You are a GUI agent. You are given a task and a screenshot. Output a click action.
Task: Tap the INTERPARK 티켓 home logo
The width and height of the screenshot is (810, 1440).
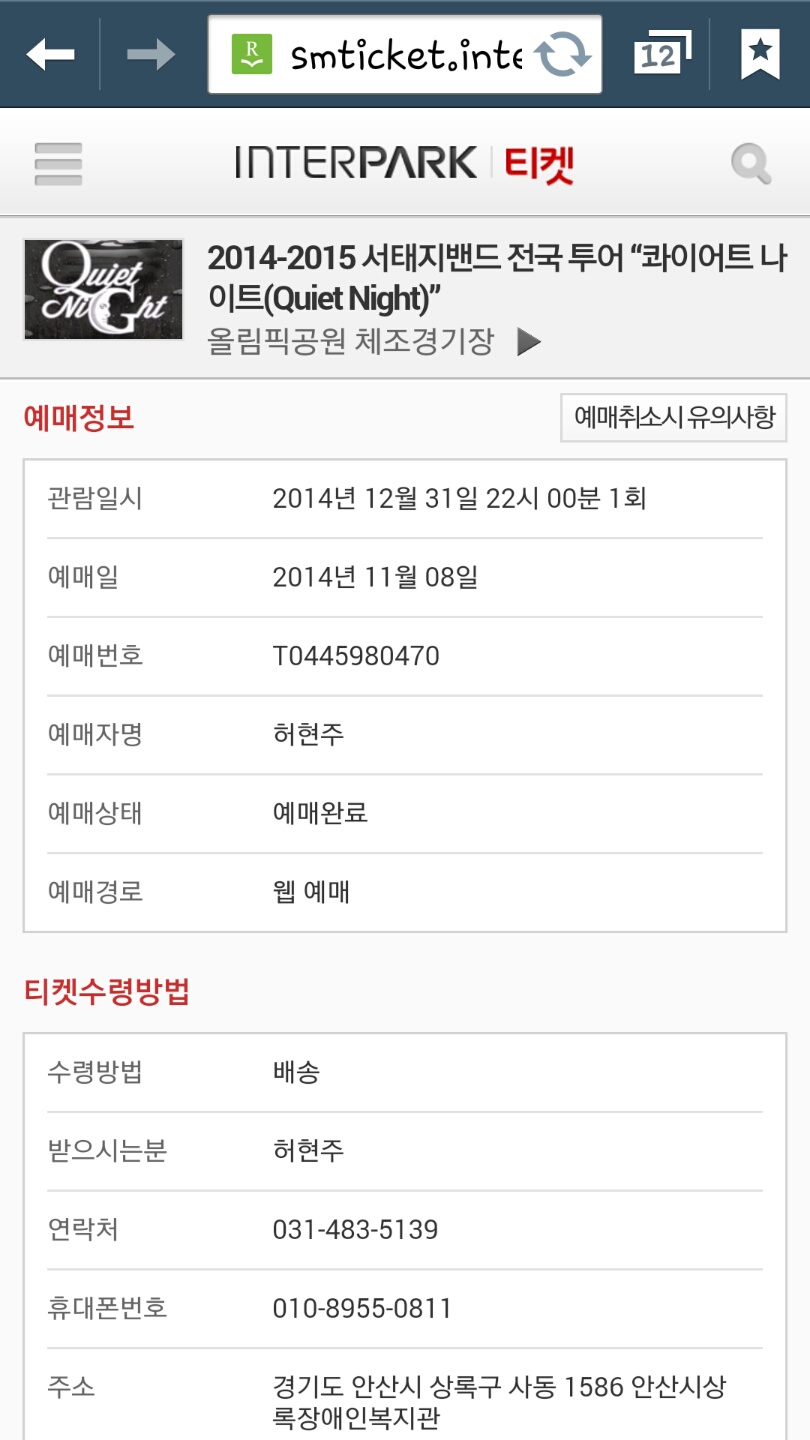click(x=405, y=163)
